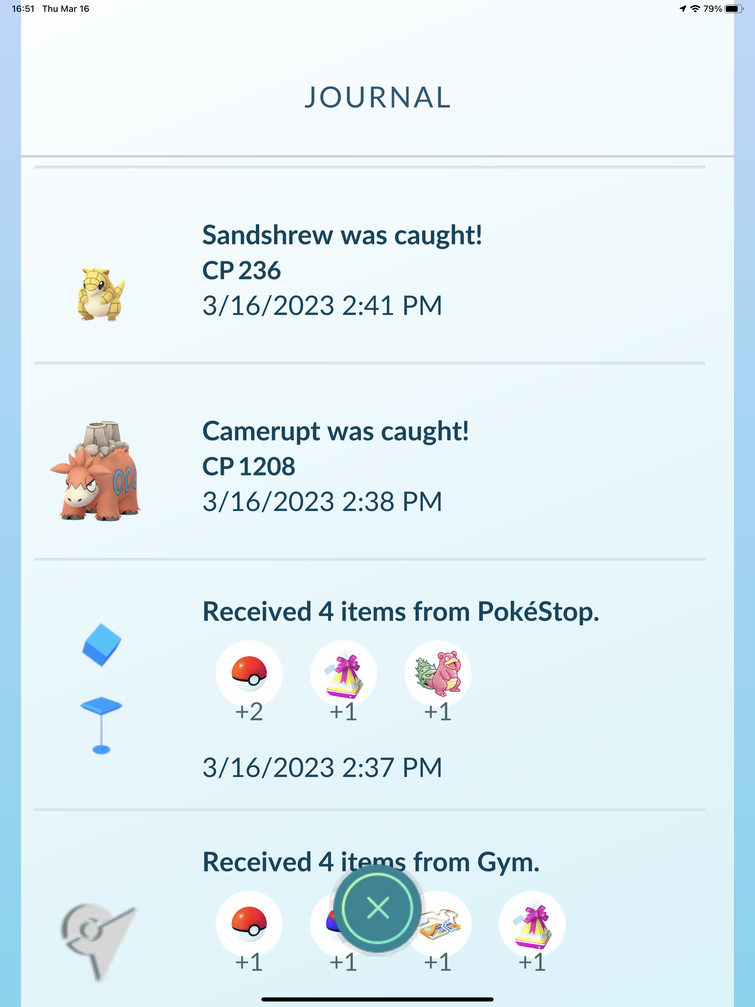This screenshot has height=1007, width=755.
Task: Close the Journal with the X button
Action: [377, 908]
